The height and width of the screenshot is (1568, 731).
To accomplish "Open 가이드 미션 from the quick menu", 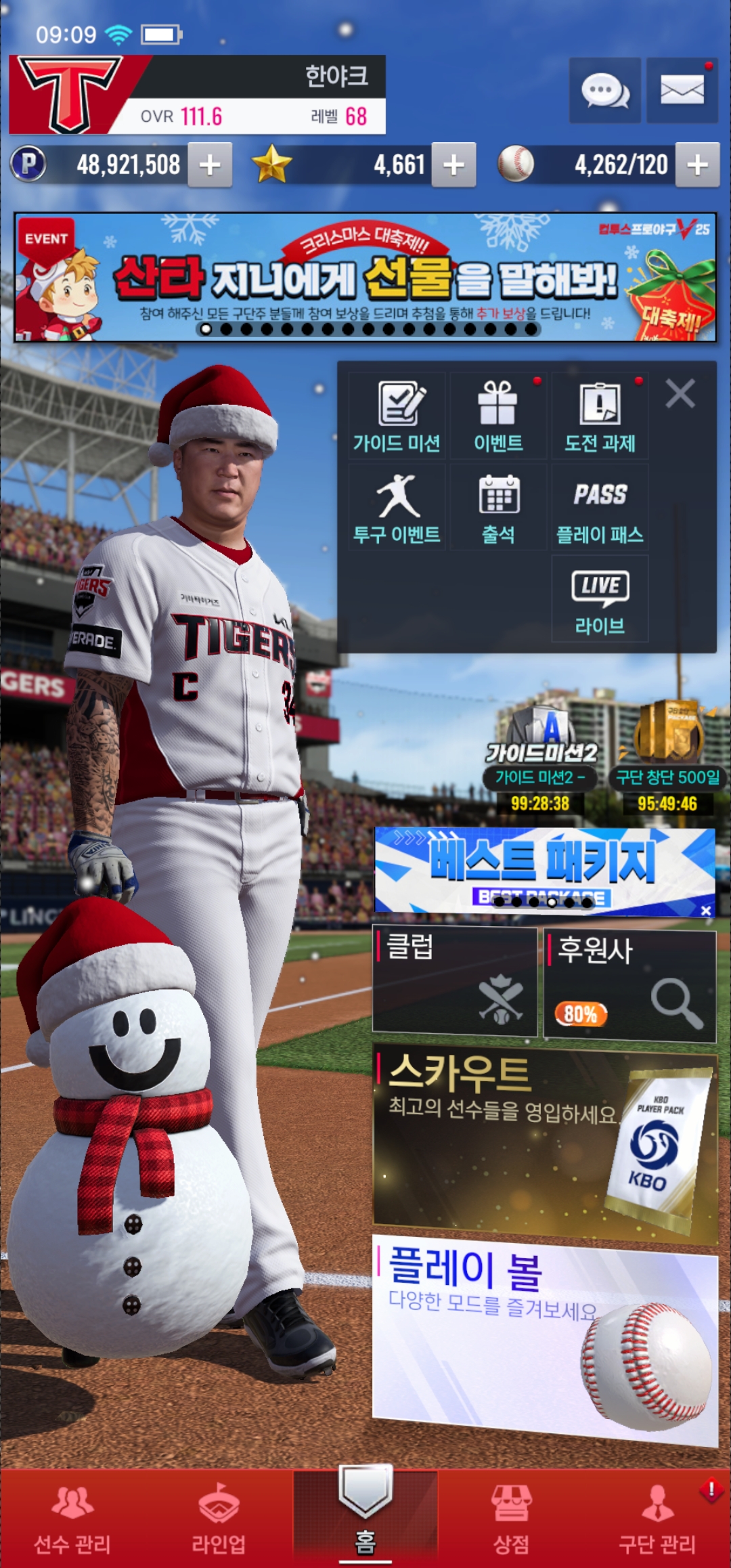I will coord(397,415).
